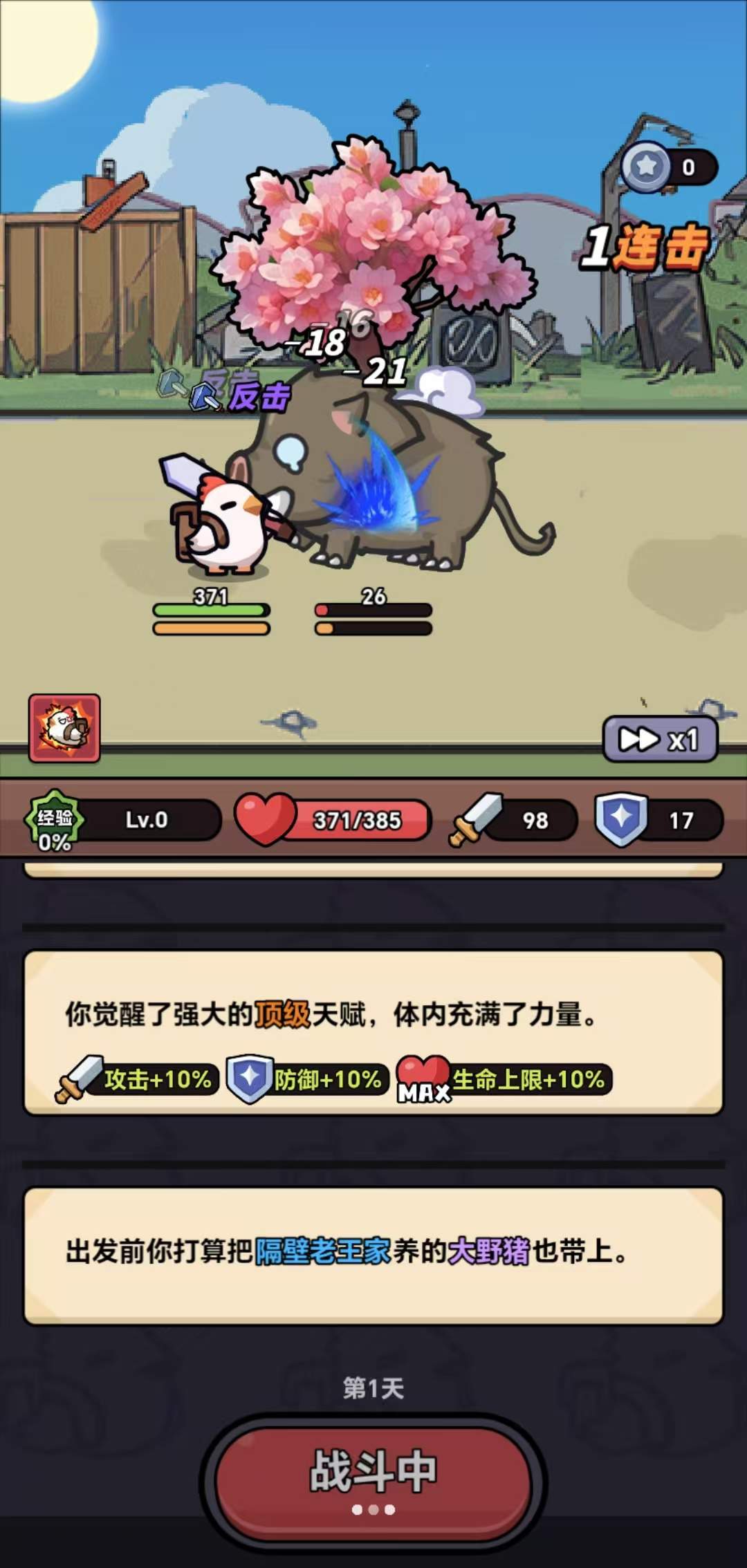This screenshot has width=747, height=1568.
Task: Tap the chicken skill icon
Action: (x=64, y=728)
